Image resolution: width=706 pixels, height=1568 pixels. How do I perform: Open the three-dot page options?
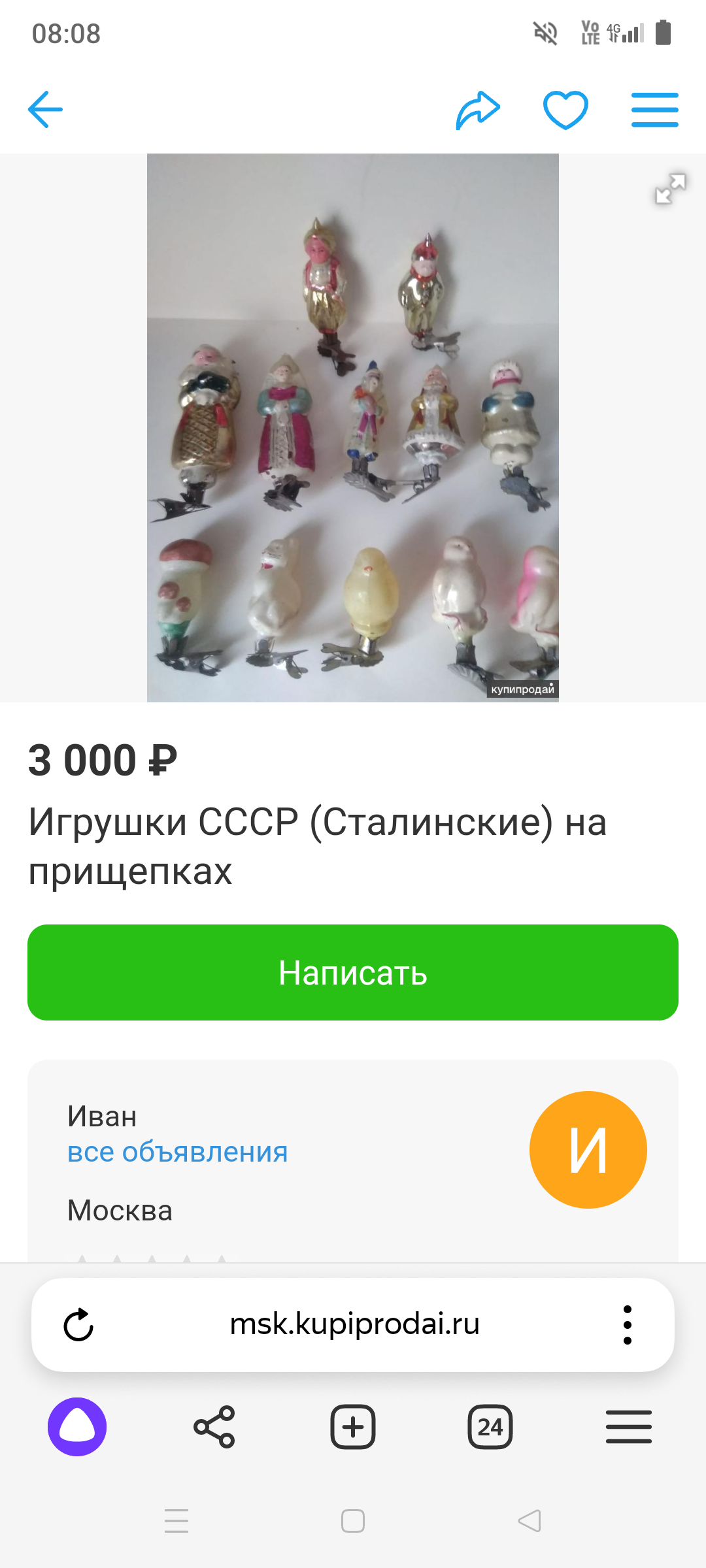[628, 1325]
